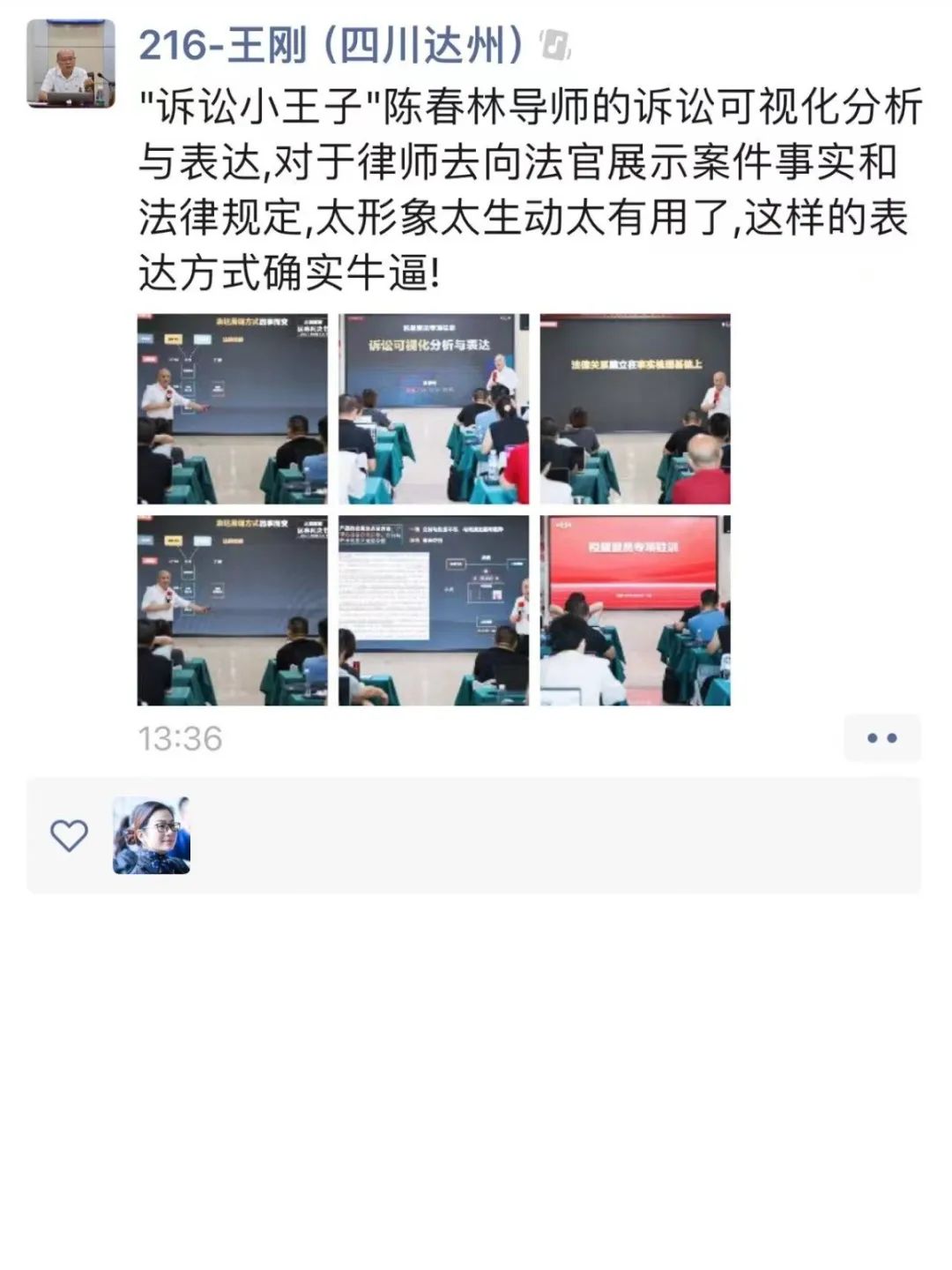View the photo with red presentation screen
952x1270 pixels.
[x=635, y=610]
